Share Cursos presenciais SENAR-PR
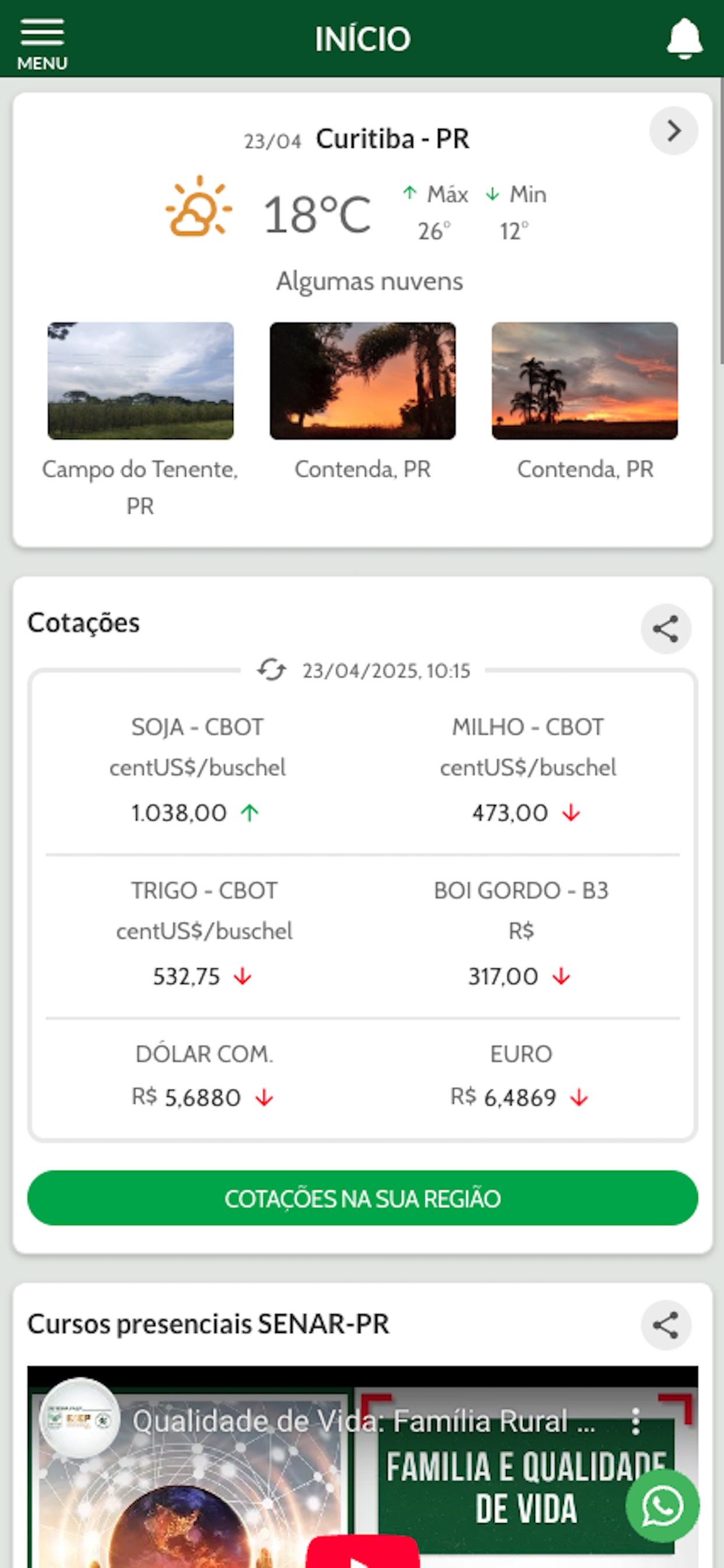This screenshot has height=1568, width=724. click(x=666, y=1325)
